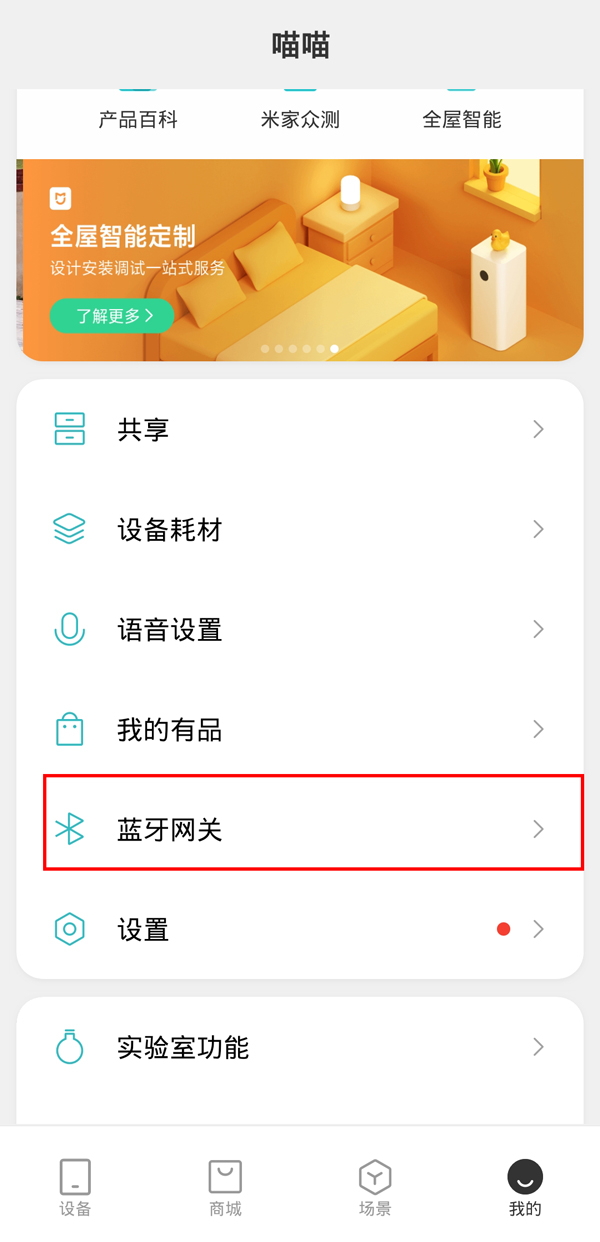The width and height of the screenshot is (600, 1242).
Task: Open 米家众测 shortcut
Action: coord(300,120)
